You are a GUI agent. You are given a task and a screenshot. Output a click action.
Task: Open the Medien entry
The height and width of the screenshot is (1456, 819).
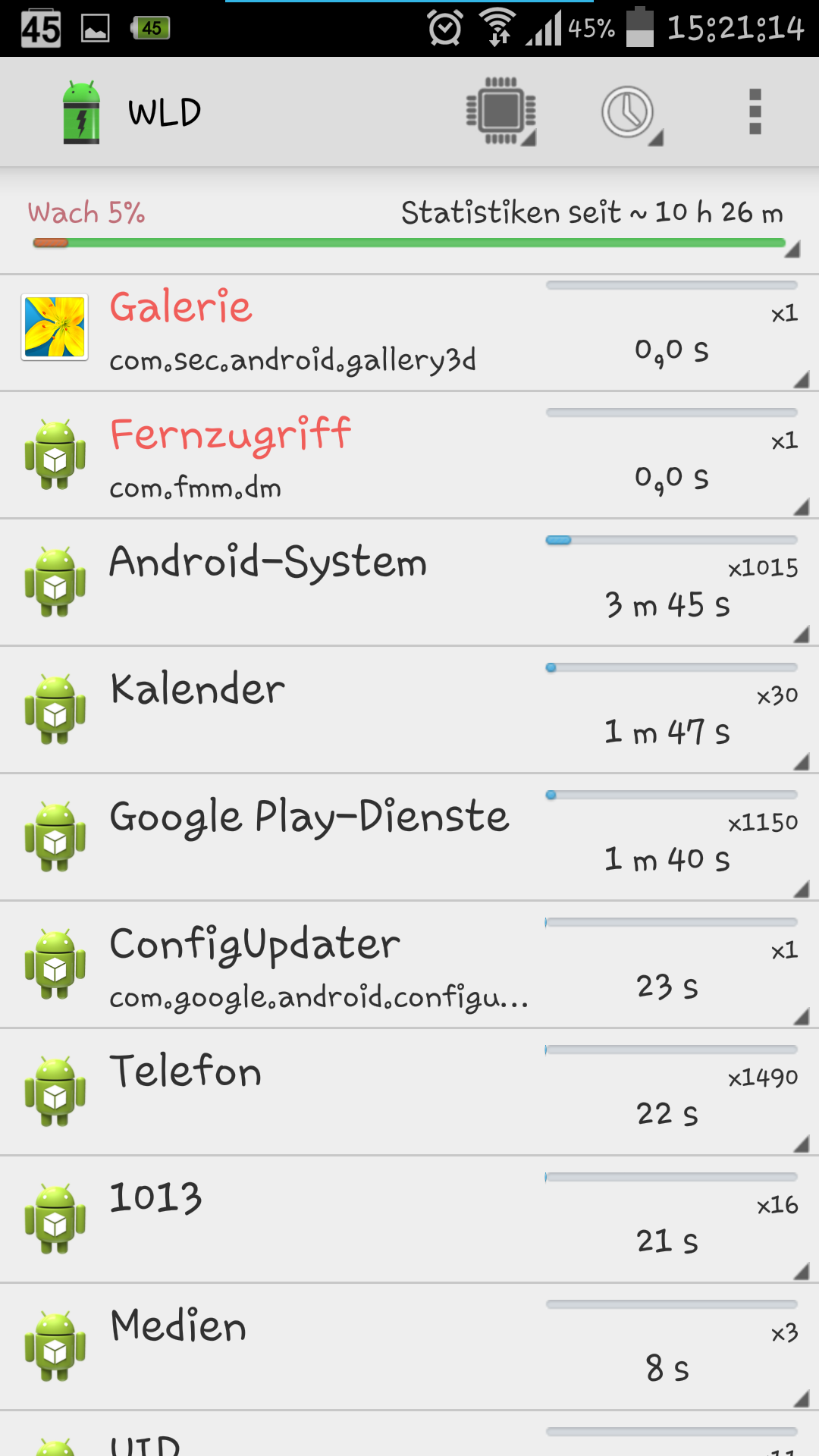click(409, 1347)
